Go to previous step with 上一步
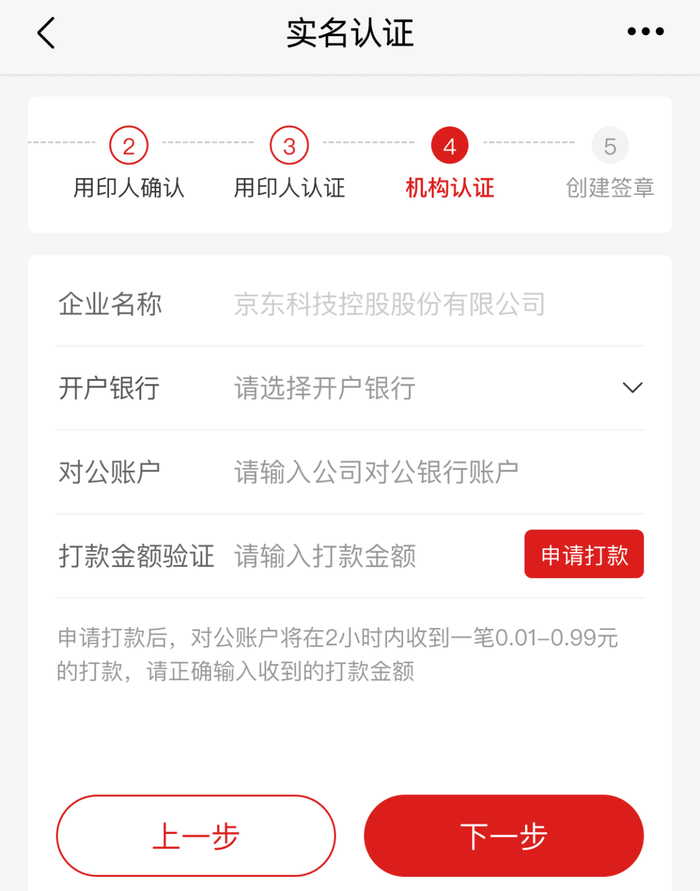 click(x=196, y=835)
